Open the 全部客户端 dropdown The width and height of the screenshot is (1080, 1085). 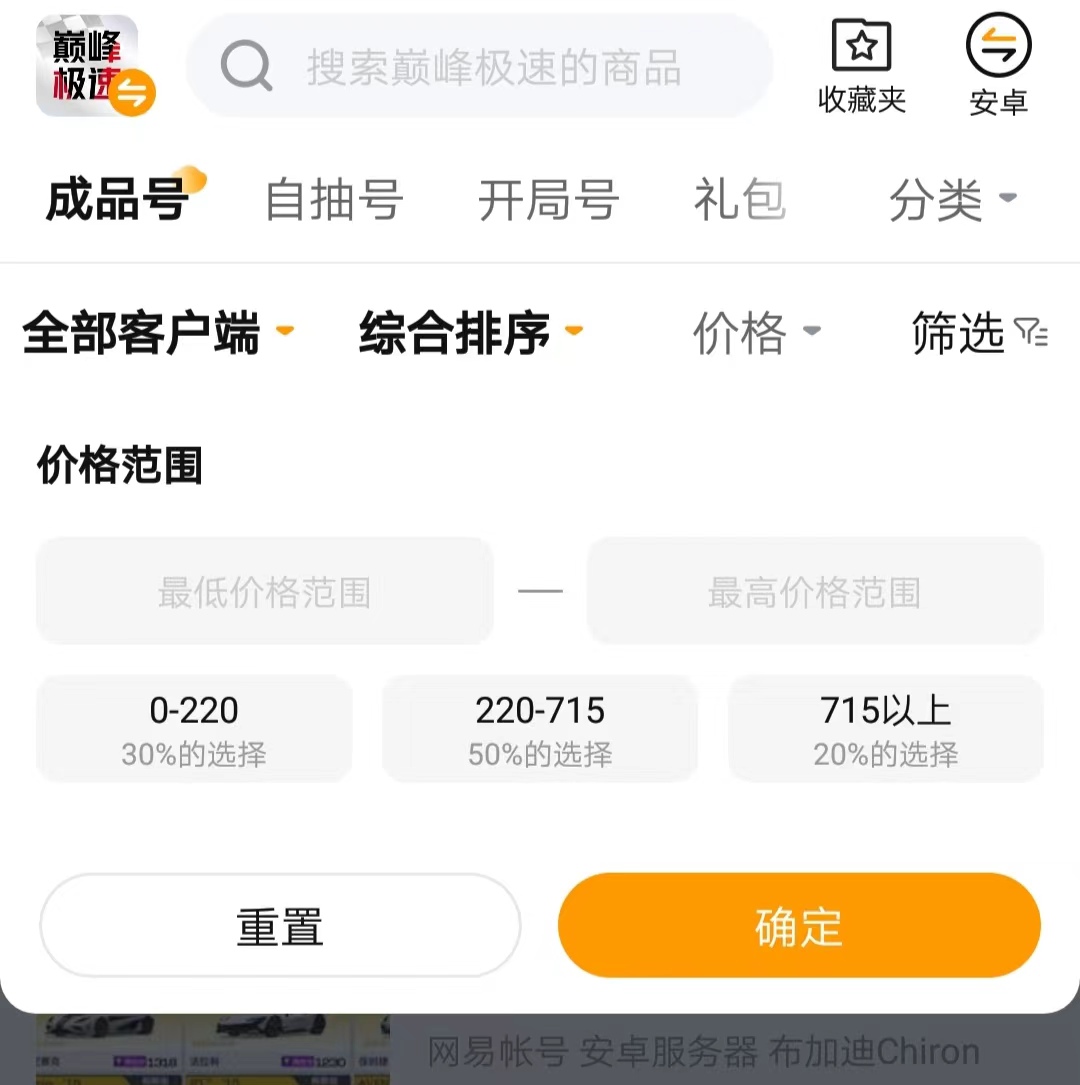[x=157, y=333]
